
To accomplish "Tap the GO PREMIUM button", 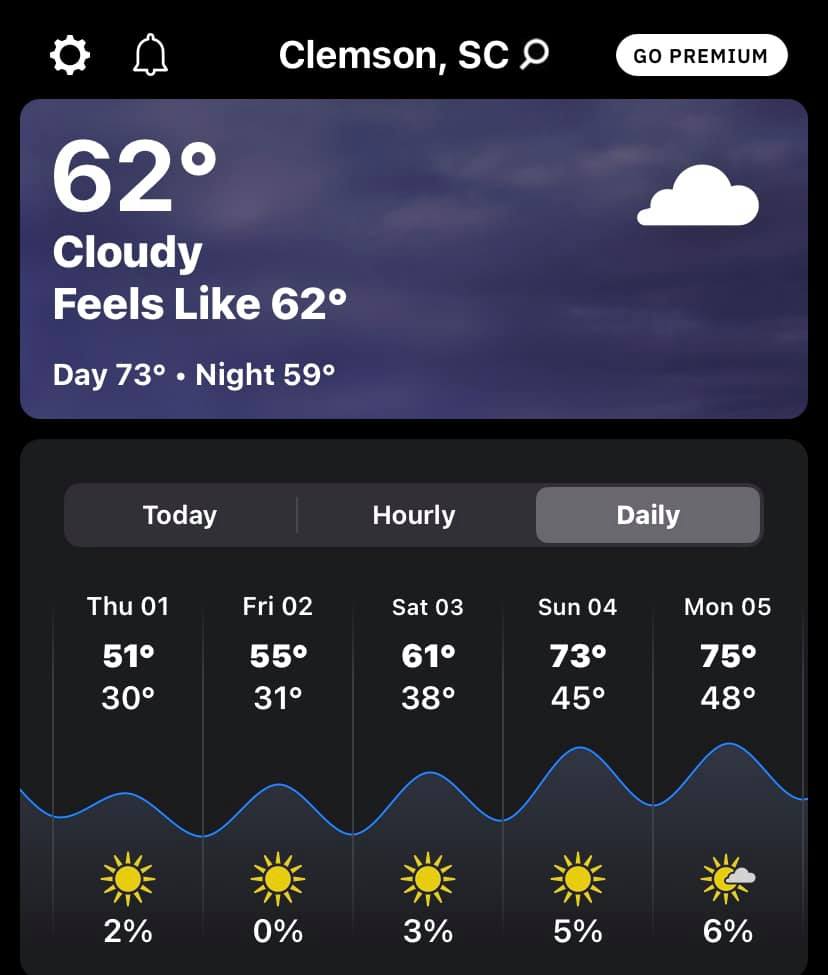I will (x=701, y=56).
